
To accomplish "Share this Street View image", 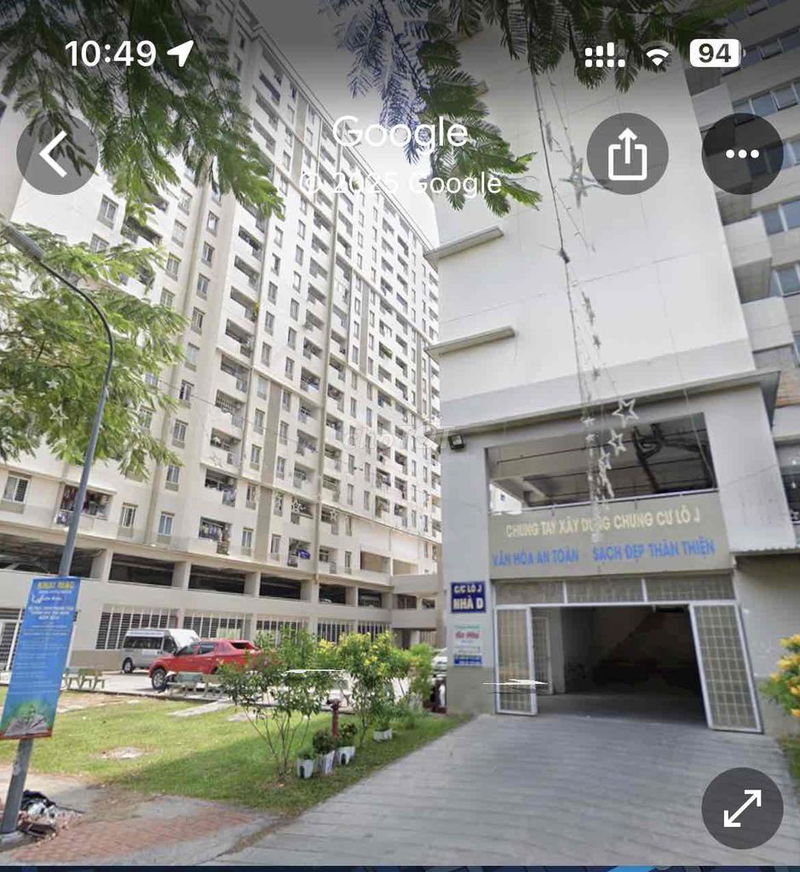I will click(x=627, y=153).
